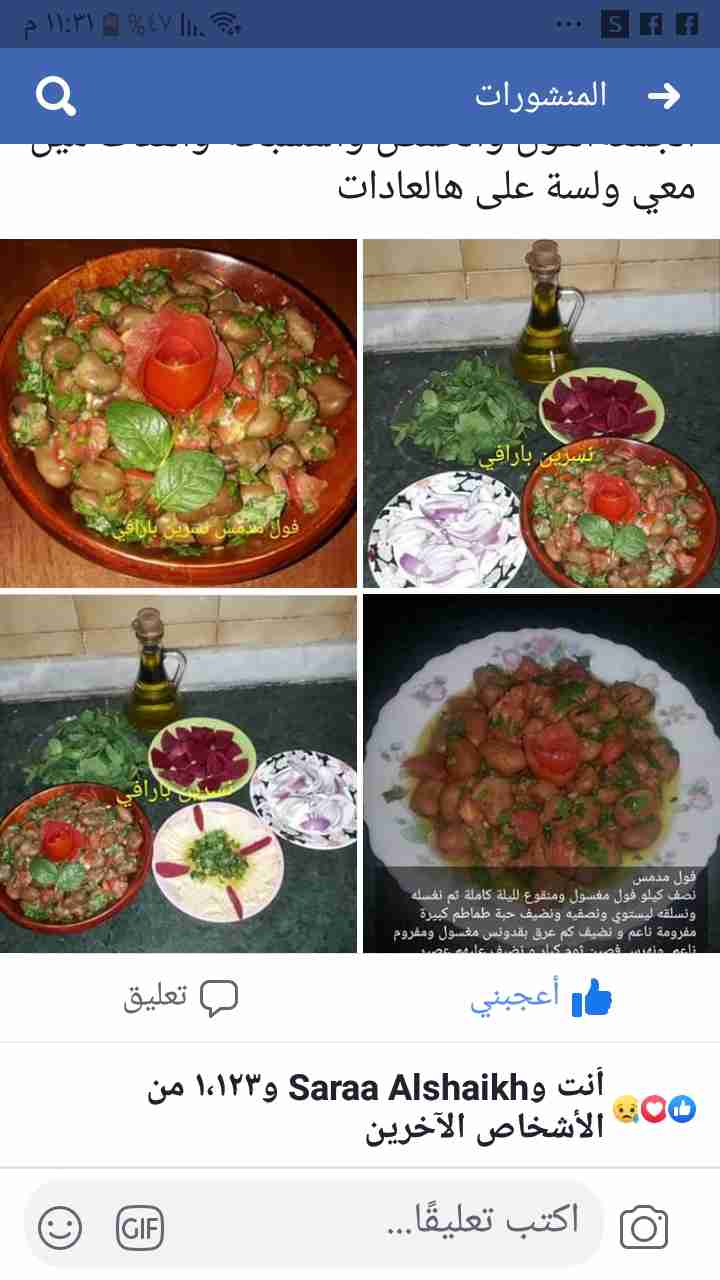Viewport: 720px width, 1280px height.
Task: Open the photo showing the hummus plate
Action: tap(178, 774)
